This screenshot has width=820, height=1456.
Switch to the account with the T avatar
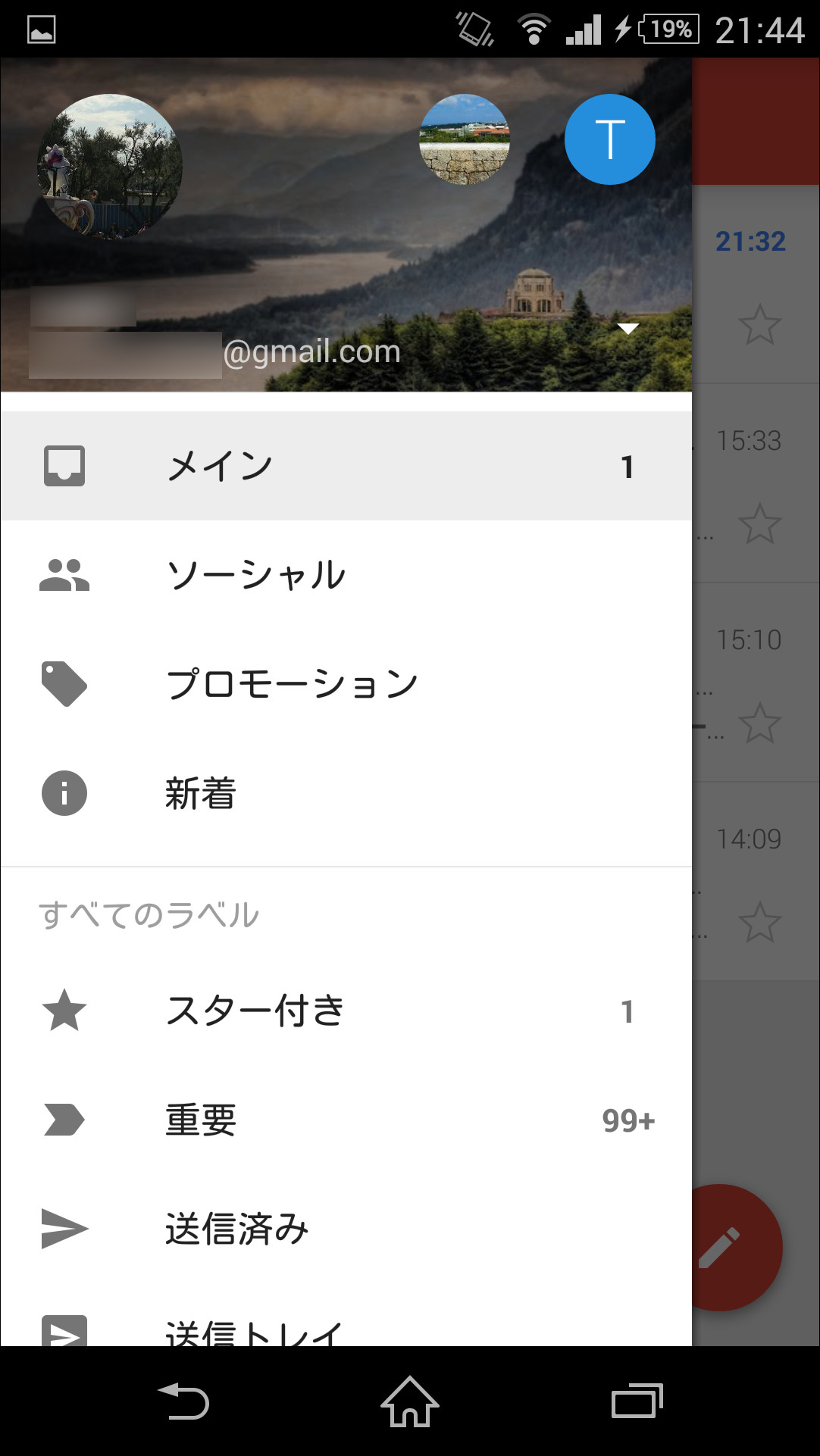(x=609, y=139)
